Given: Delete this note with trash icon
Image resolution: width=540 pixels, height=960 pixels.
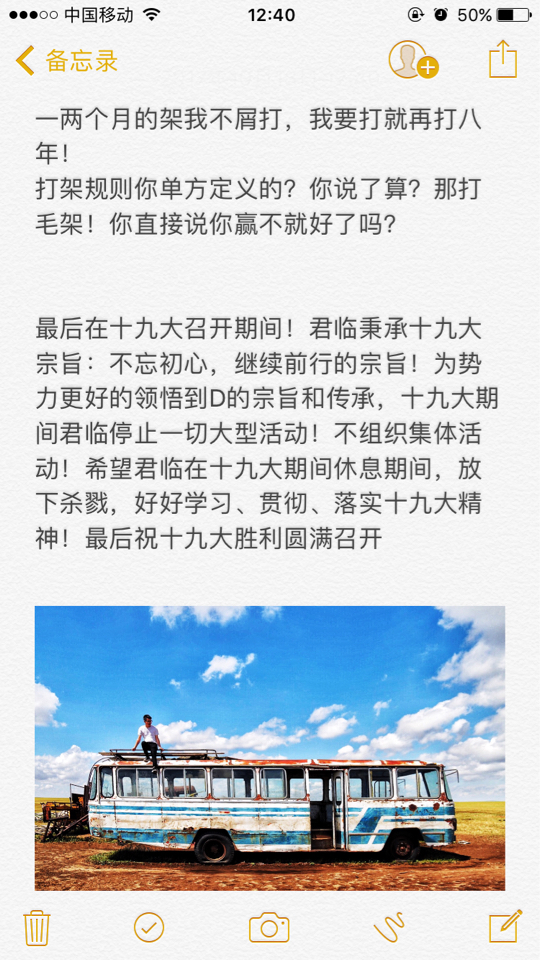Looking at the screenshot, I should tap(37, 928).
